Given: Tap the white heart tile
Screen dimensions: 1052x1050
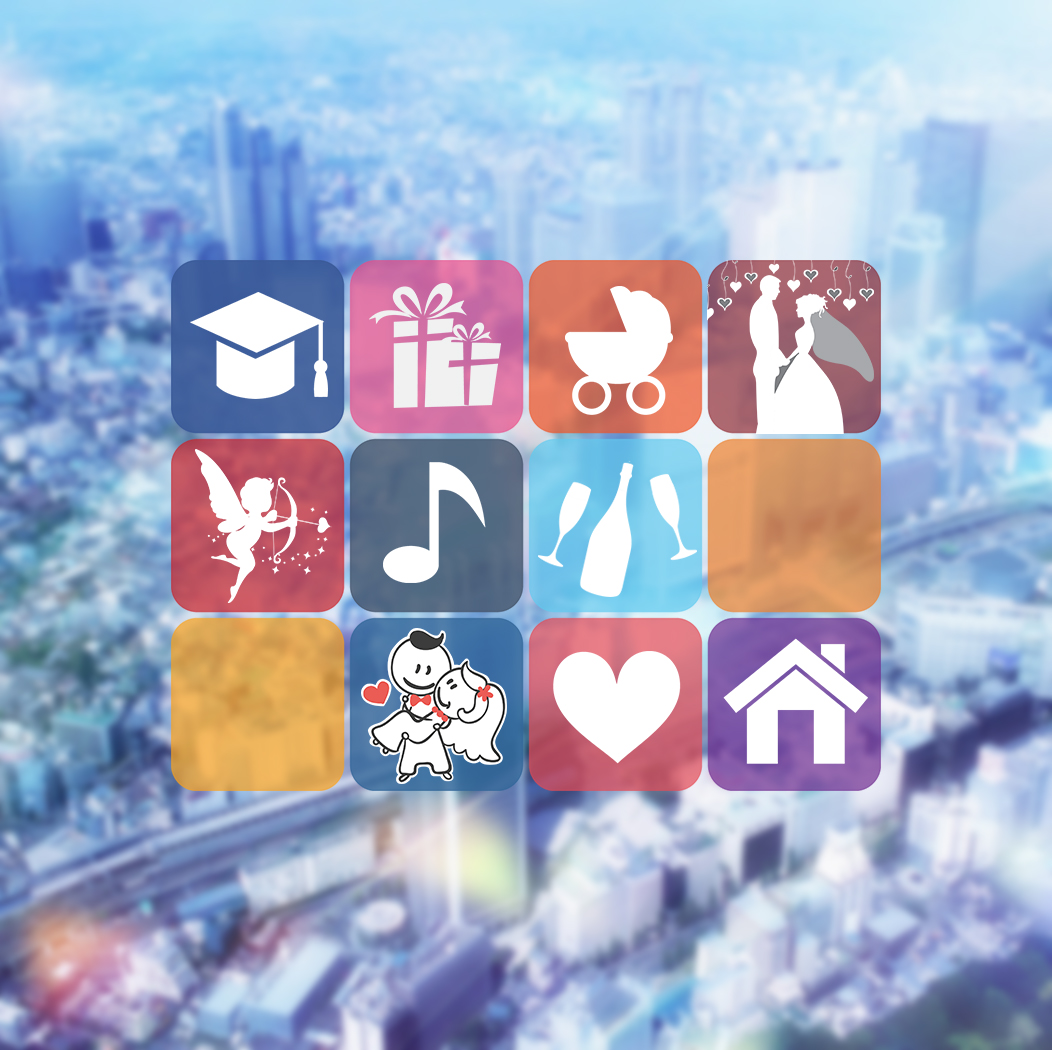Looking at the screenshot, I should pyautogui.click(x=615, y=704).
